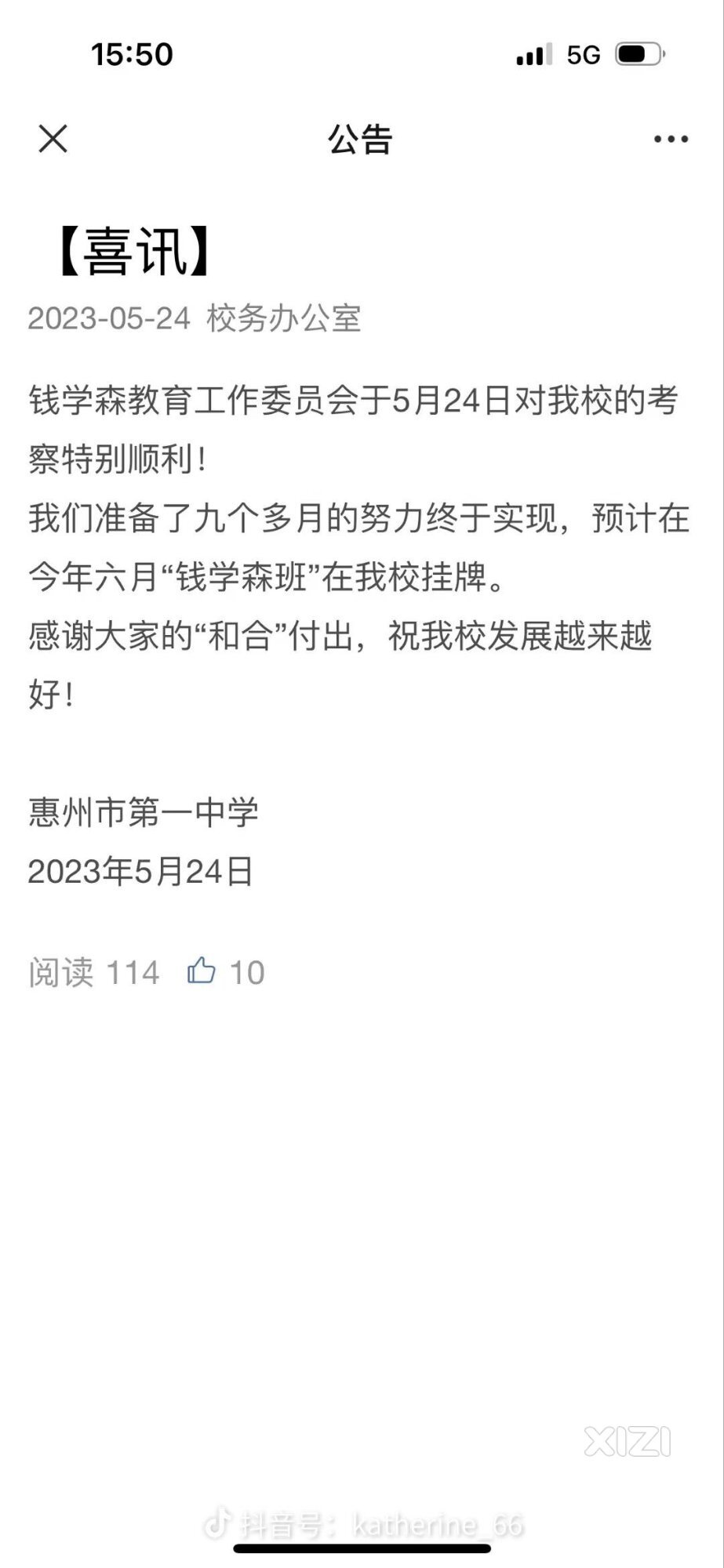Open the three-dot overflow menu
724x1568 pixels.
[x=671, y=140]
